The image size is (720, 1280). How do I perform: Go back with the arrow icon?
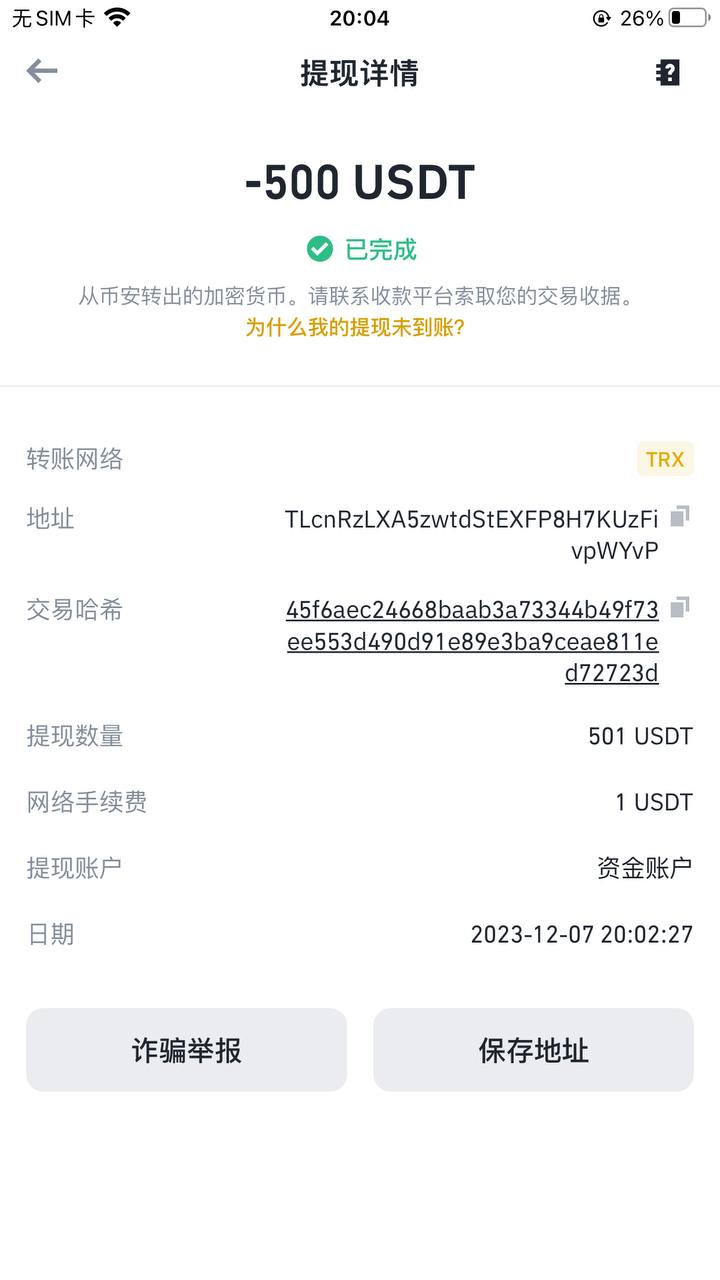point(42,71)
